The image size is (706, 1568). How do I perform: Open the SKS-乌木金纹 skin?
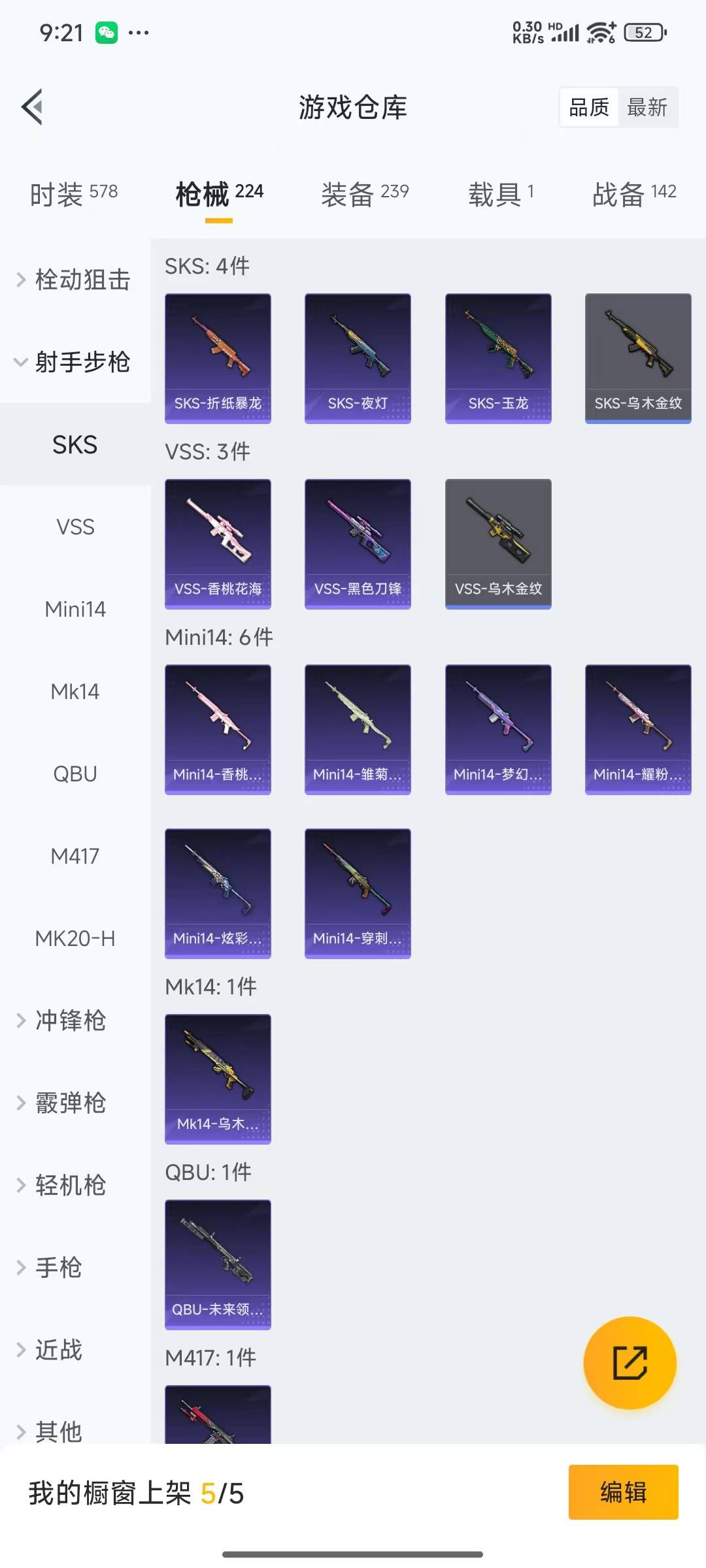638,358
